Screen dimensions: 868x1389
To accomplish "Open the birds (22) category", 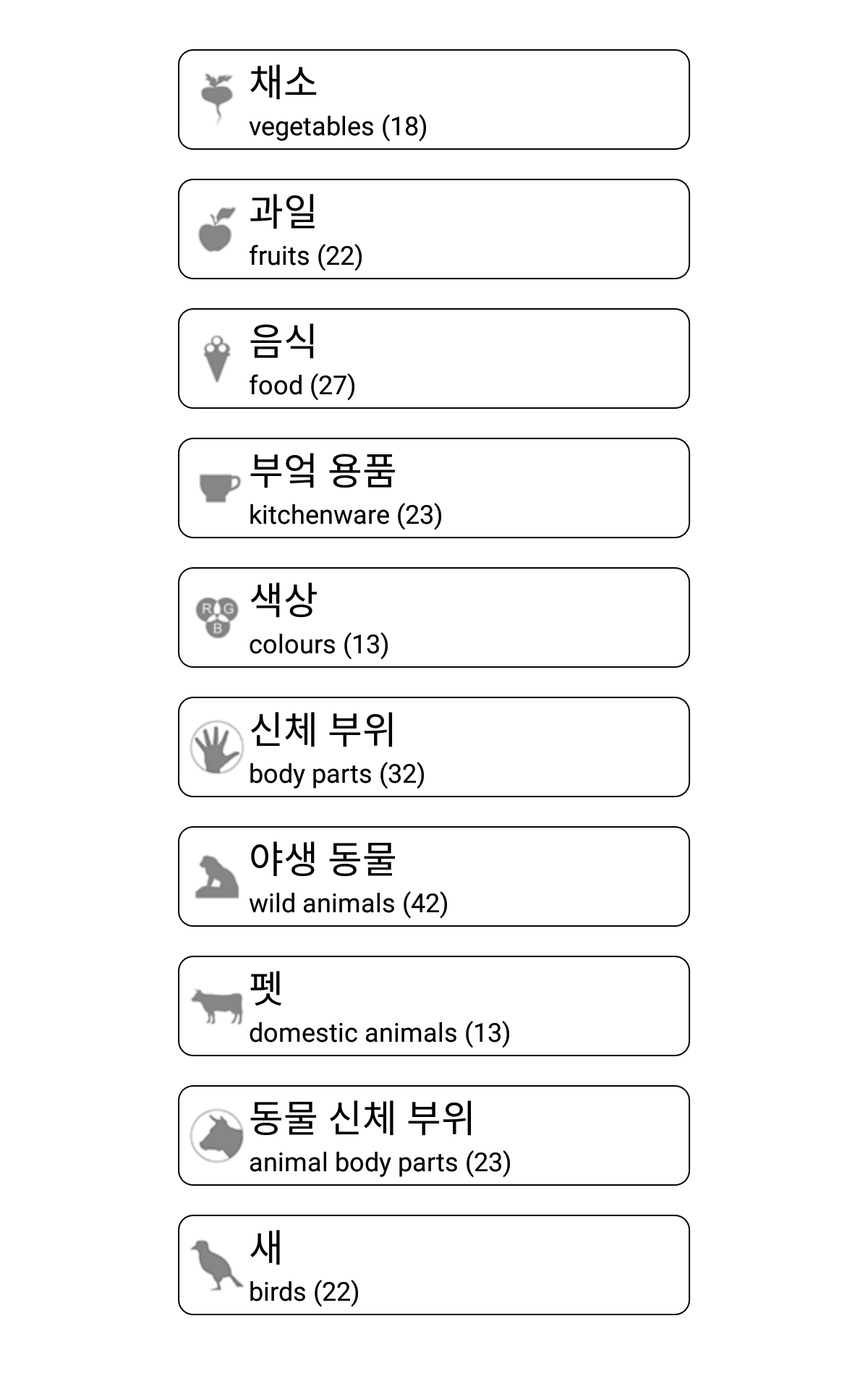I will 434,1265.
